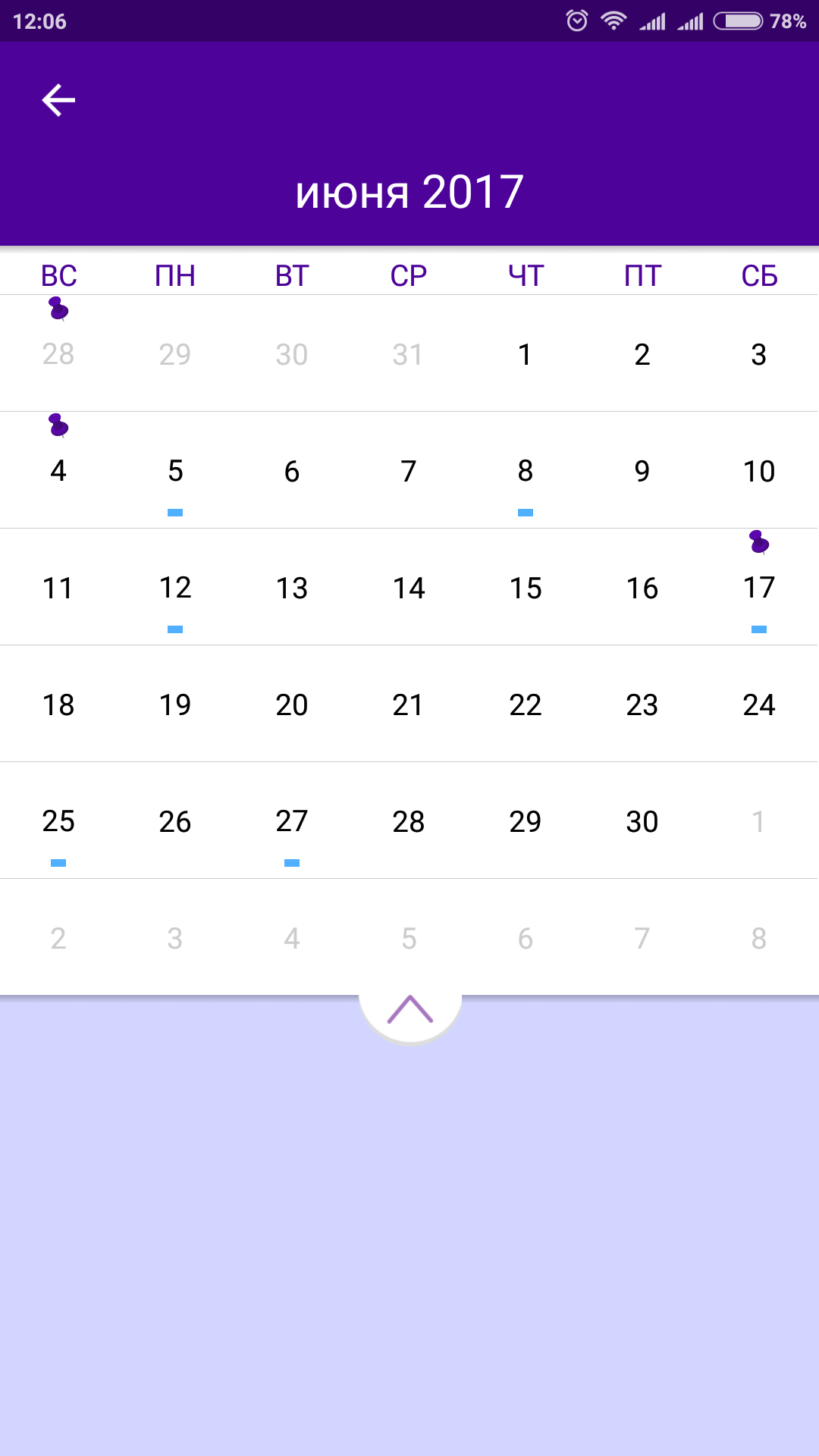Screen dimensions: 819x1456
Task: Choose June 30 in the calendar
Action: (642, 821)
